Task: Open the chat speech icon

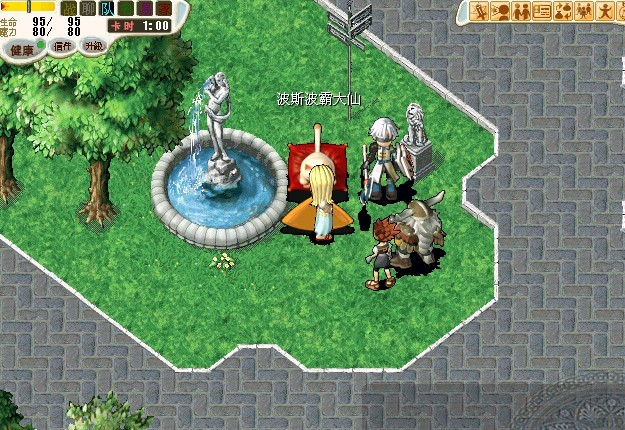Action: (500, 11)
